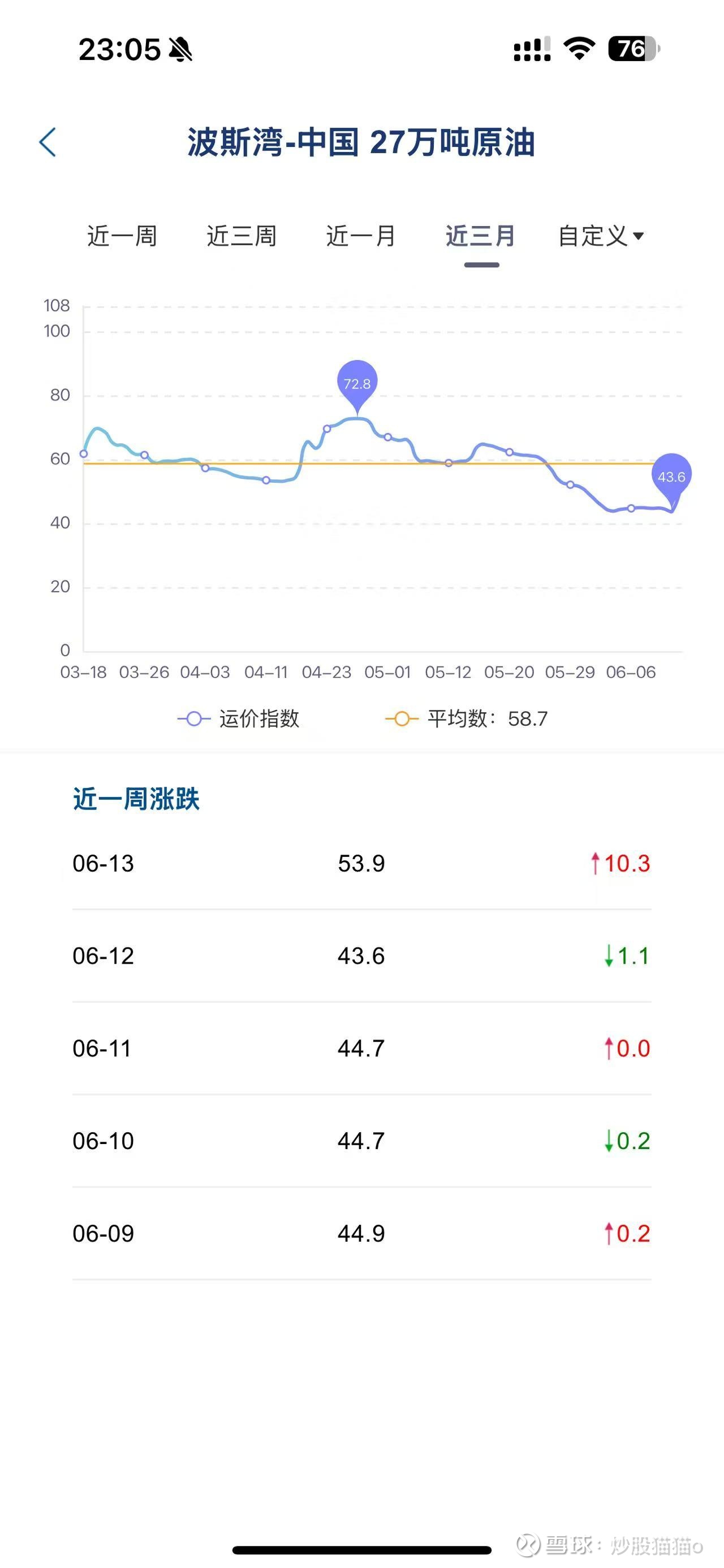Select the 近三周 time range
This screenshot has height=1568, width=724.
click(x=242, y=236)
